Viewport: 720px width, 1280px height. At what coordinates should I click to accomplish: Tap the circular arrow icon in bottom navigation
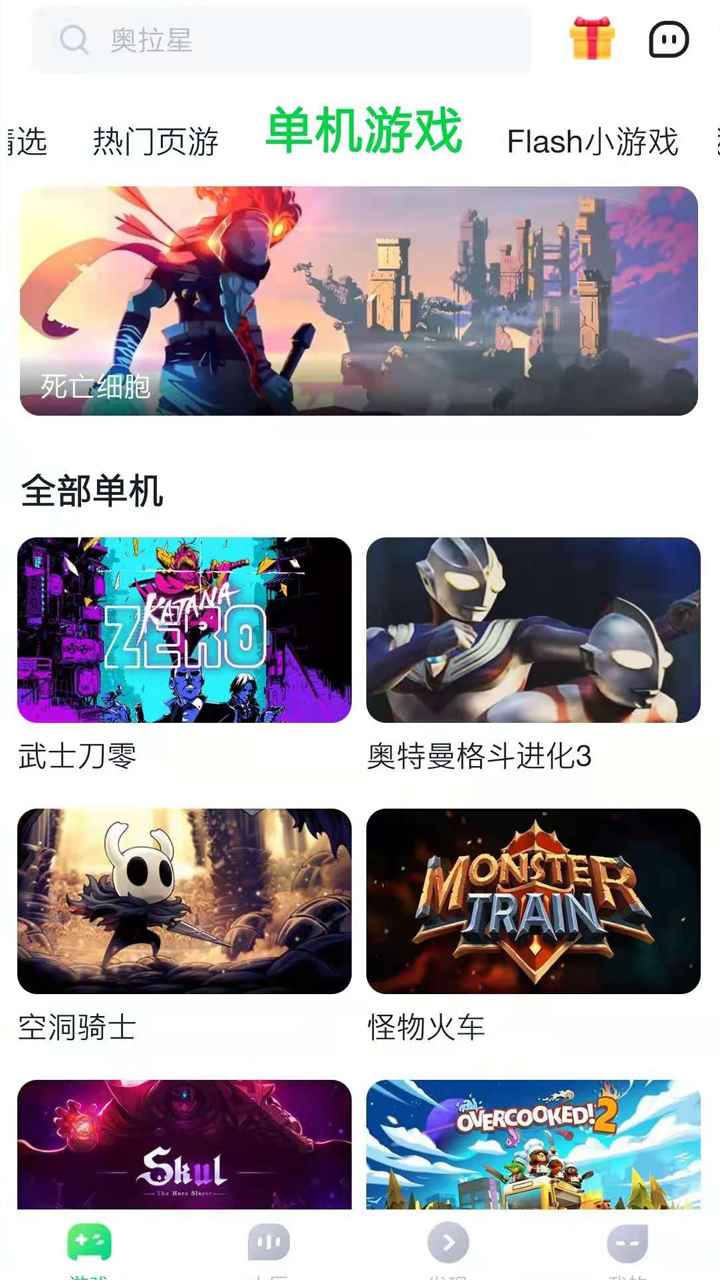(449, 1243)
